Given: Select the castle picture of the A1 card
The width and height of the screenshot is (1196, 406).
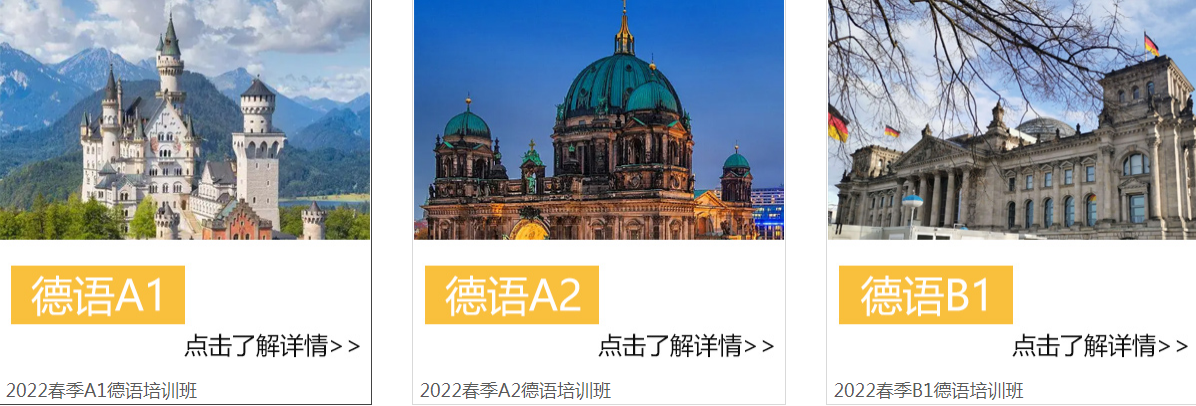Looking at the screenshot, I should [185, 120].
